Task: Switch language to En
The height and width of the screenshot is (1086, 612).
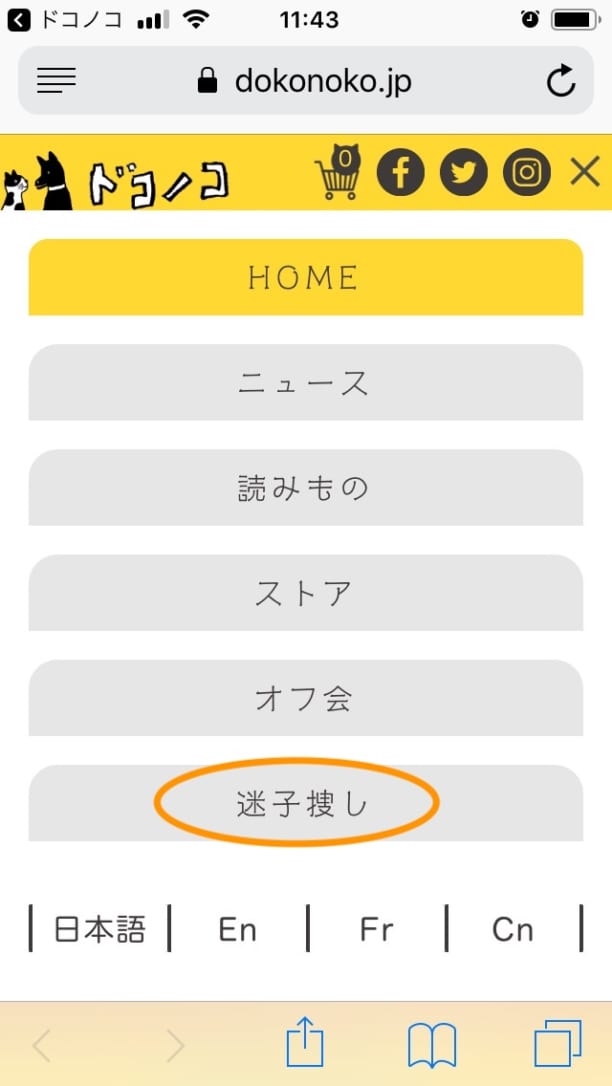Action: point(237,929)
